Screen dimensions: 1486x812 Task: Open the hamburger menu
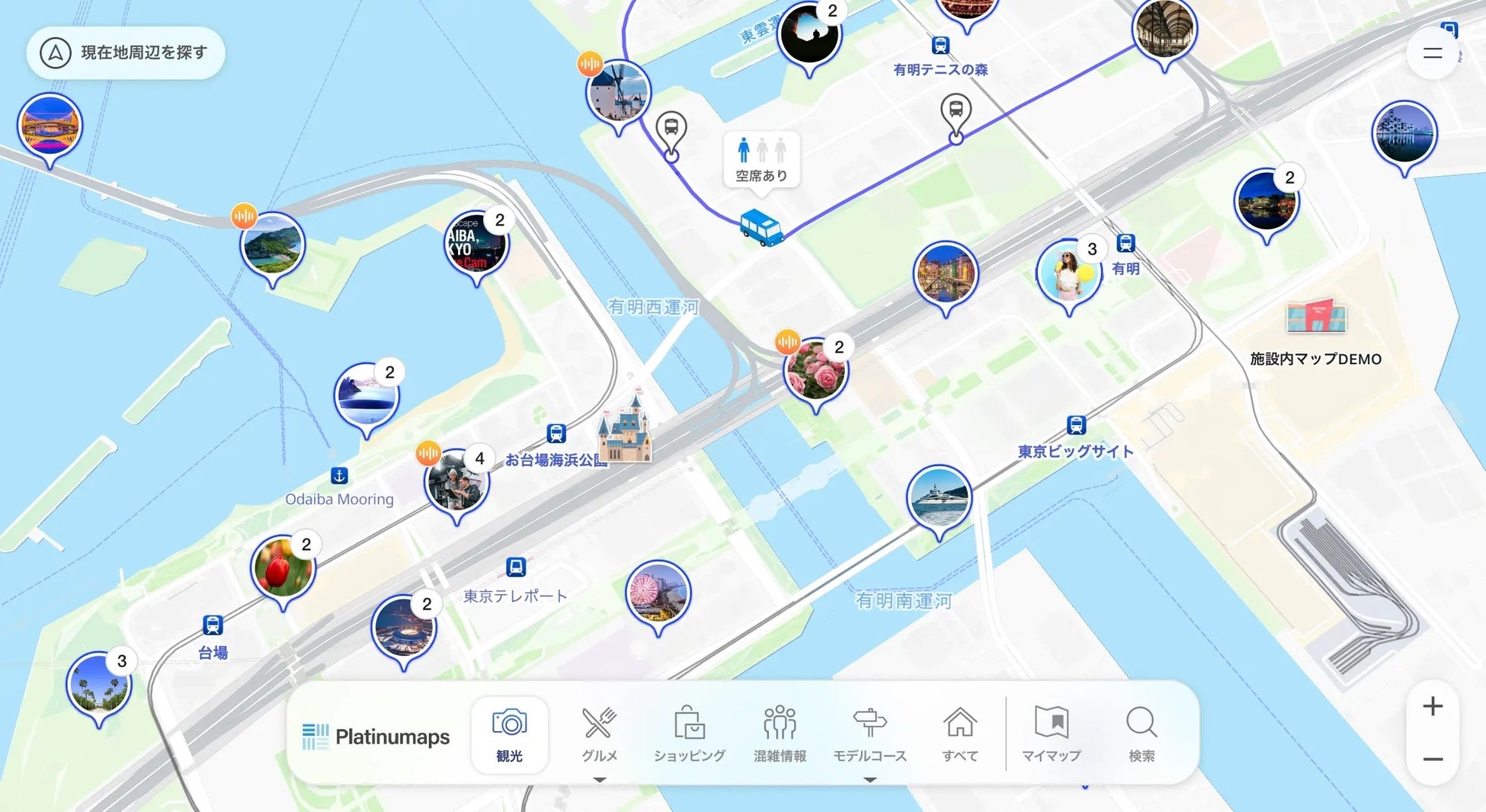pos(1433,53)
